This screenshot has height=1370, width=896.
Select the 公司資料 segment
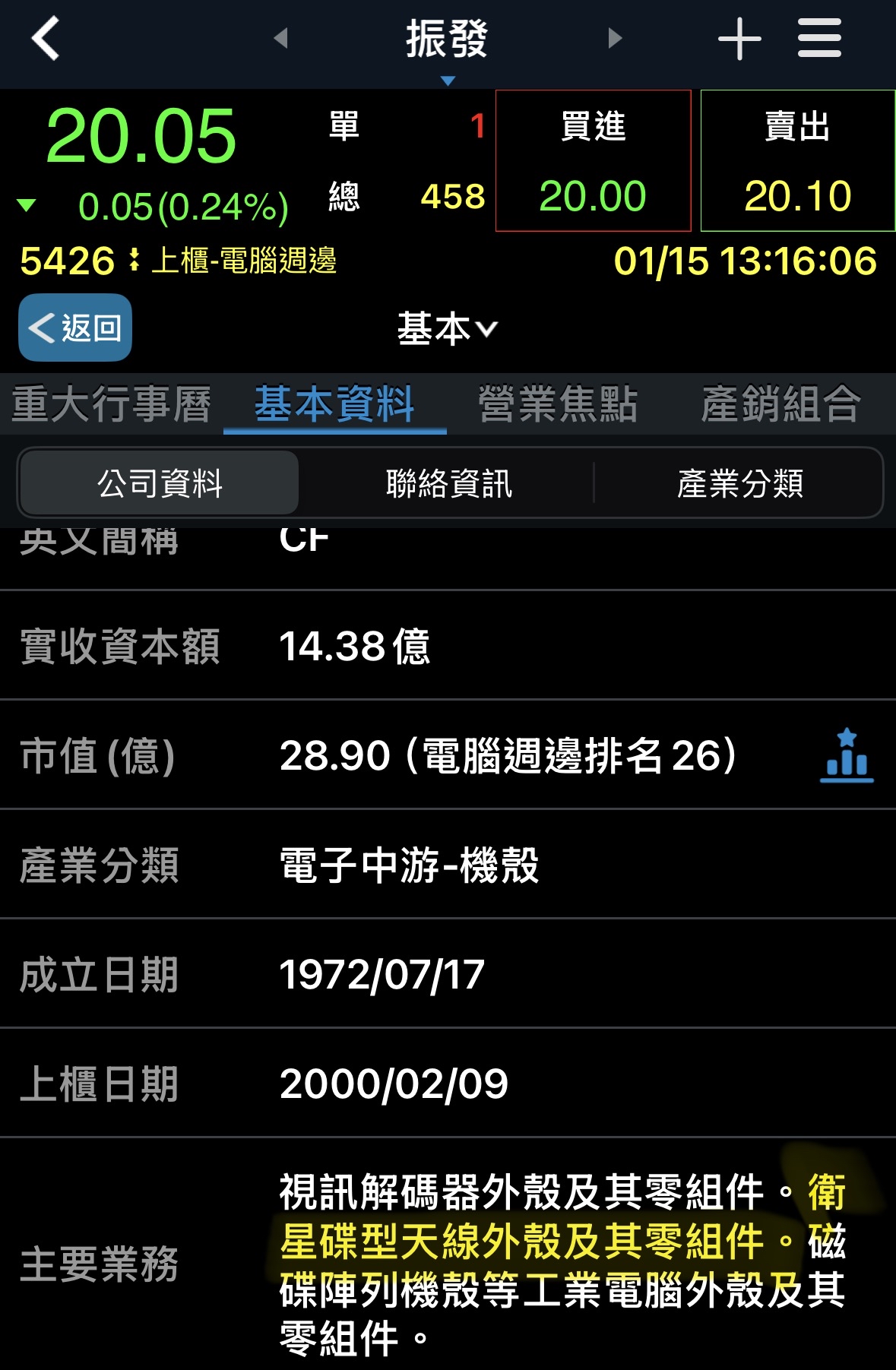pyautogui.click(x=160, y=483)
